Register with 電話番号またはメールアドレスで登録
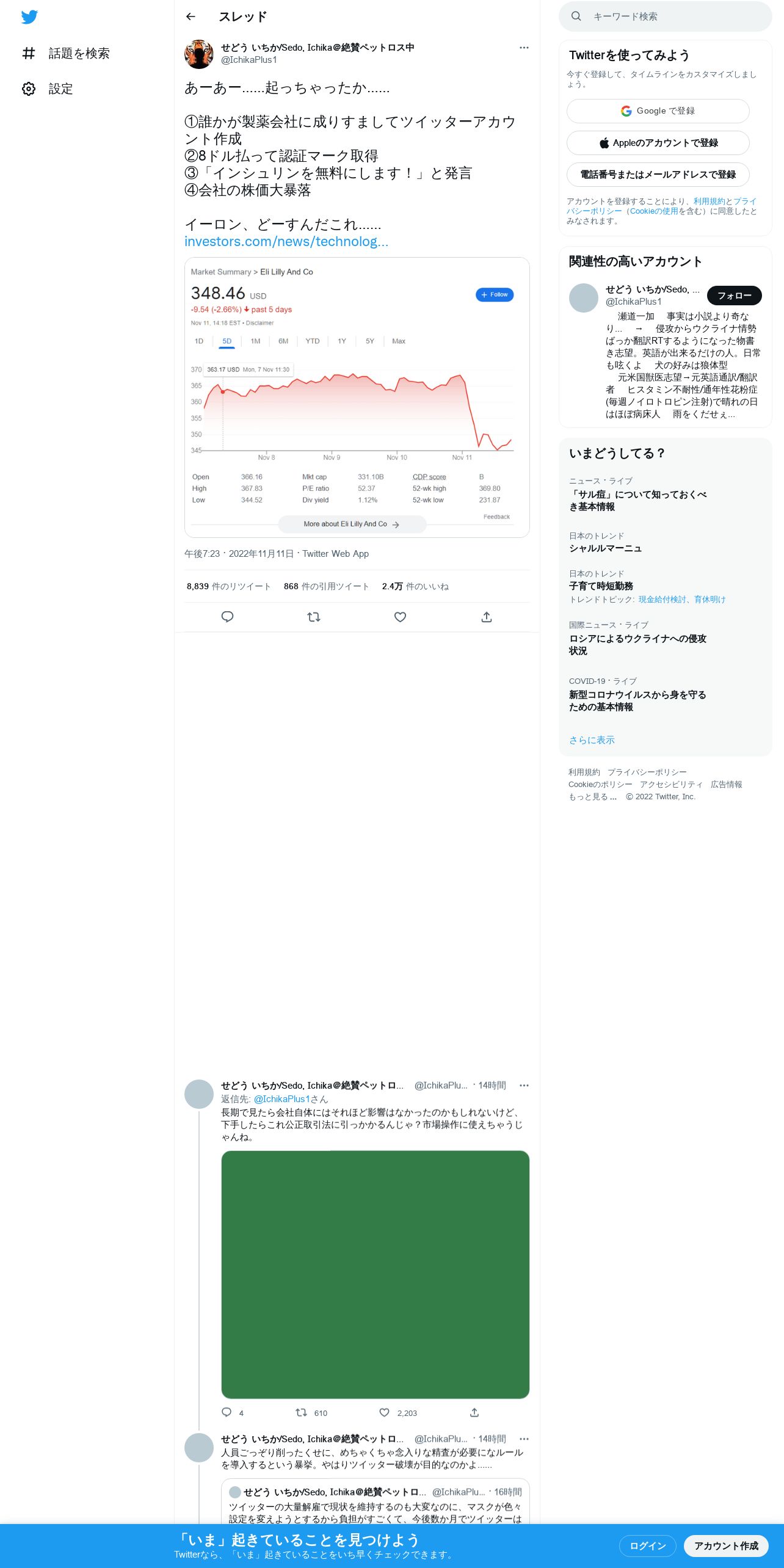 click(x=658, y=175)
